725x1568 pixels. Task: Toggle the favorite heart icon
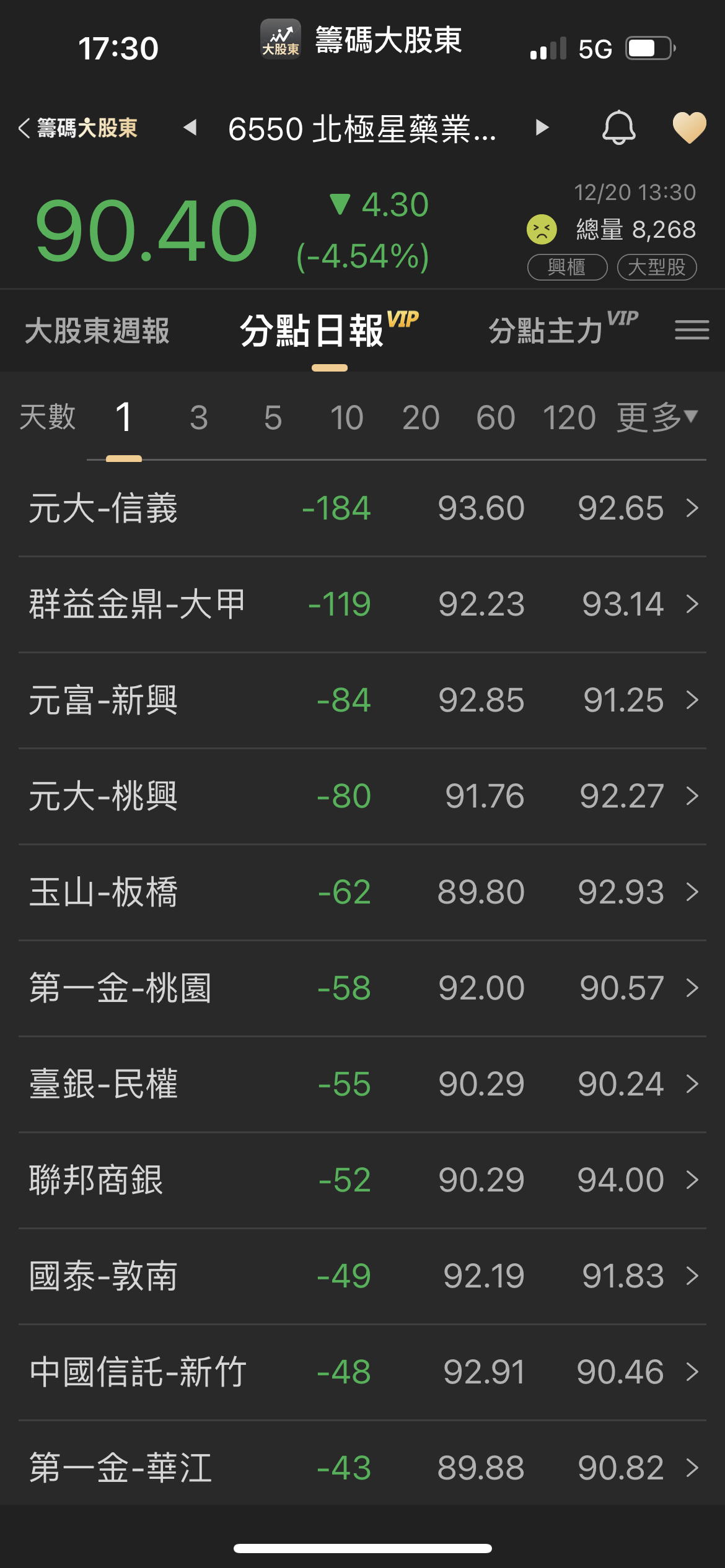pos(689,128)
